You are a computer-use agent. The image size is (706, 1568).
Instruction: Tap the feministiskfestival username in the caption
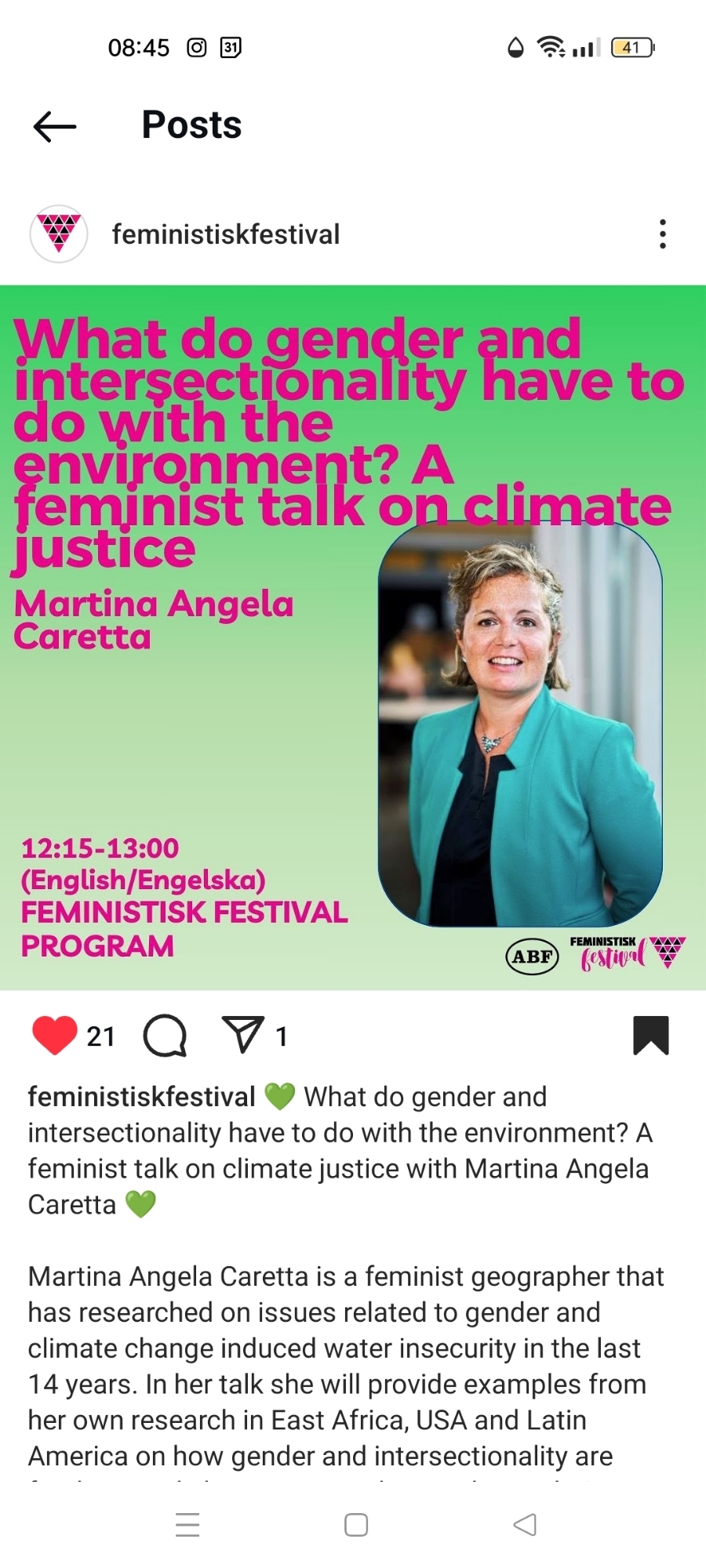click(141, 1097)
